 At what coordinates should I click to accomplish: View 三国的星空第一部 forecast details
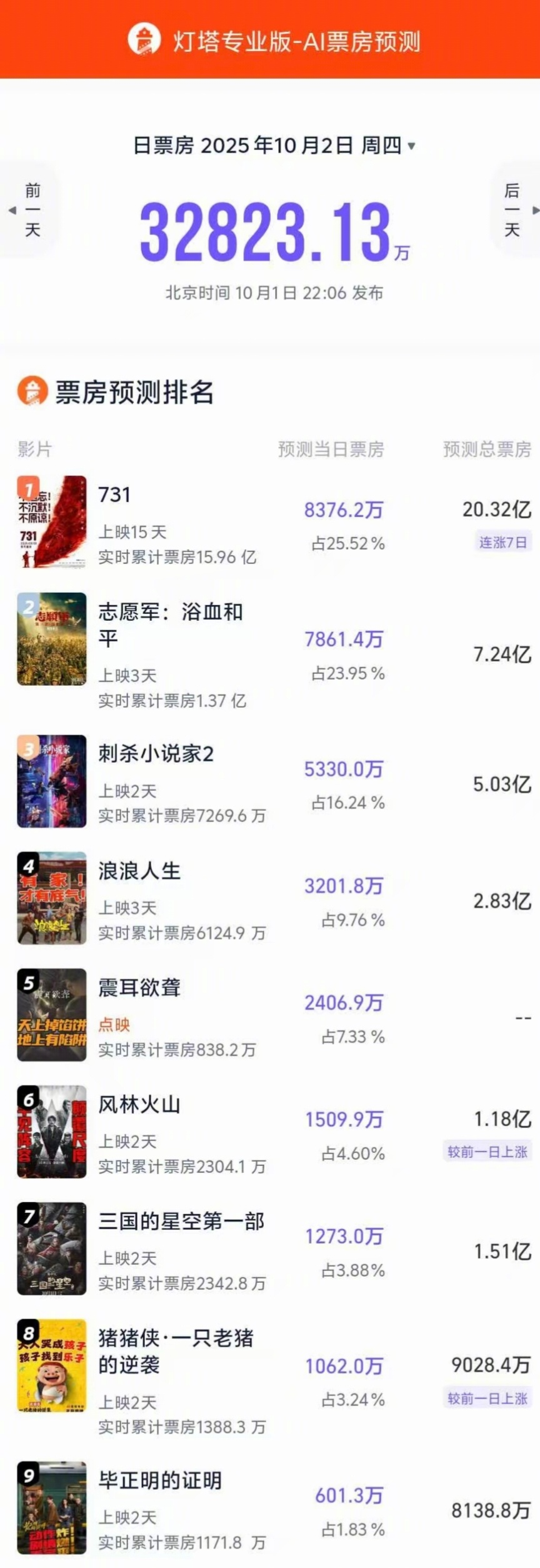coord(181,1221)
